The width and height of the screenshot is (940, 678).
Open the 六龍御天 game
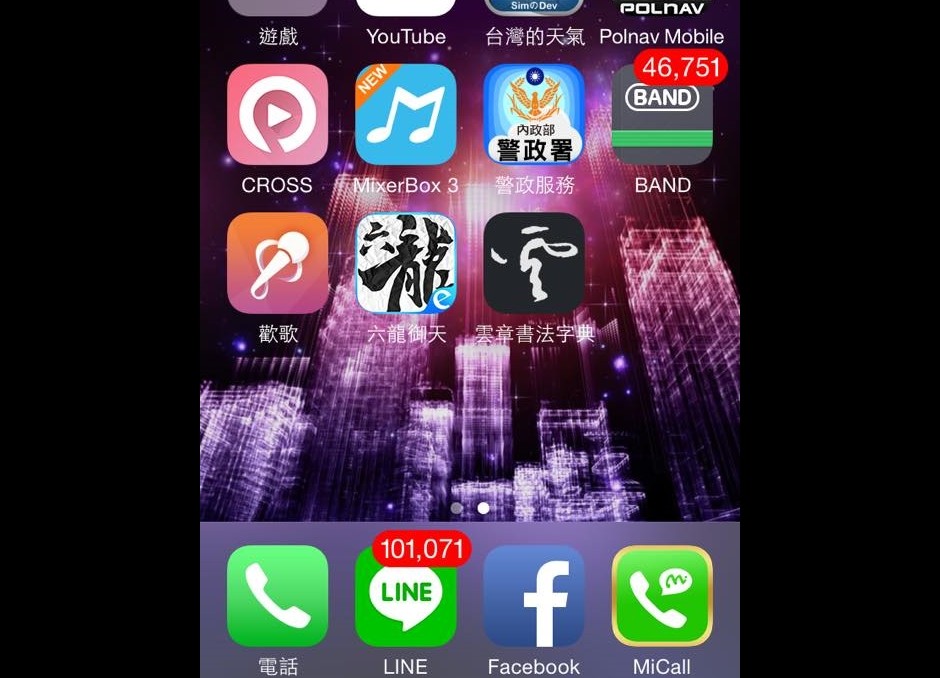(x=405, y=263)
